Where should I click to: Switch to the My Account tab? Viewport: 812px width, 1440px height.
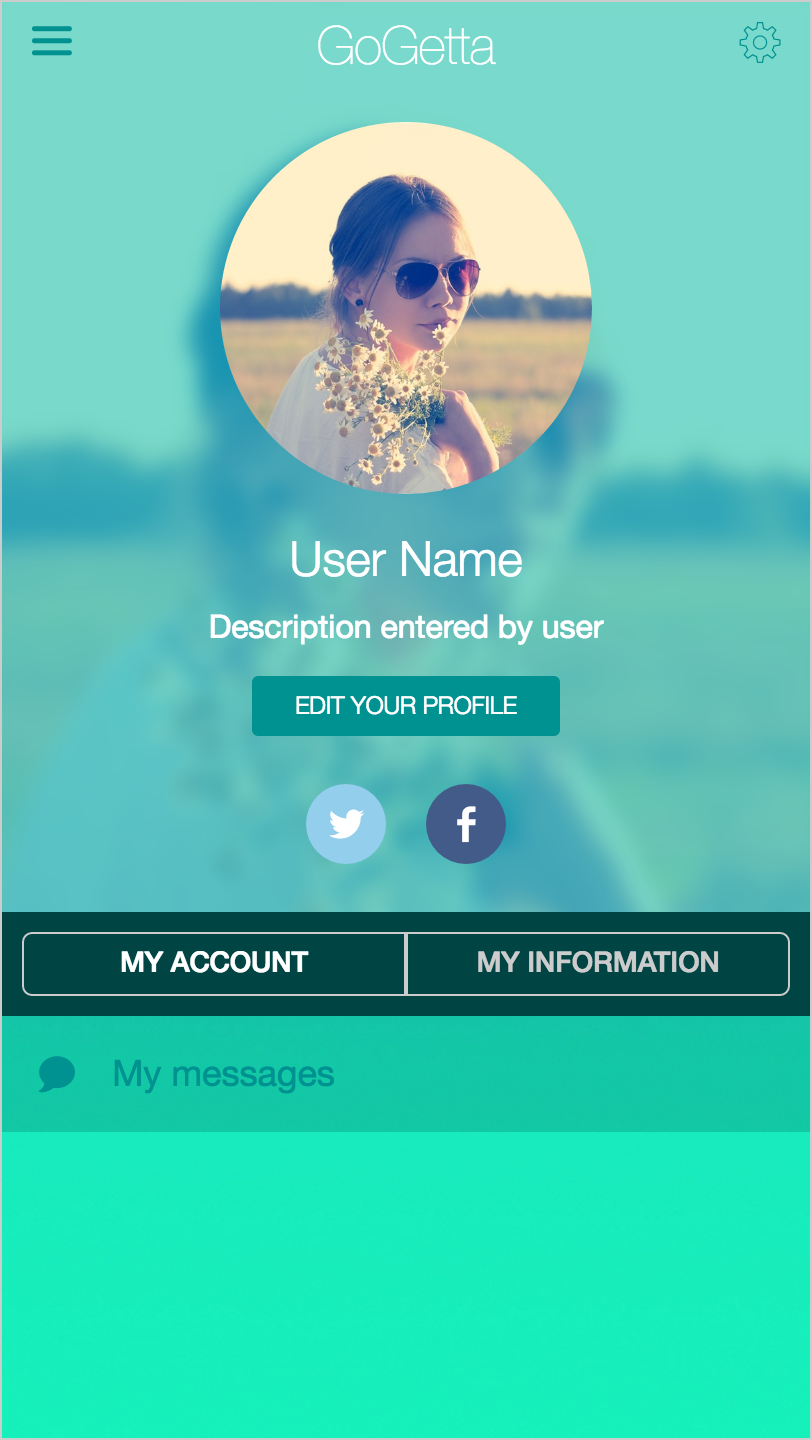click(214, 963)
